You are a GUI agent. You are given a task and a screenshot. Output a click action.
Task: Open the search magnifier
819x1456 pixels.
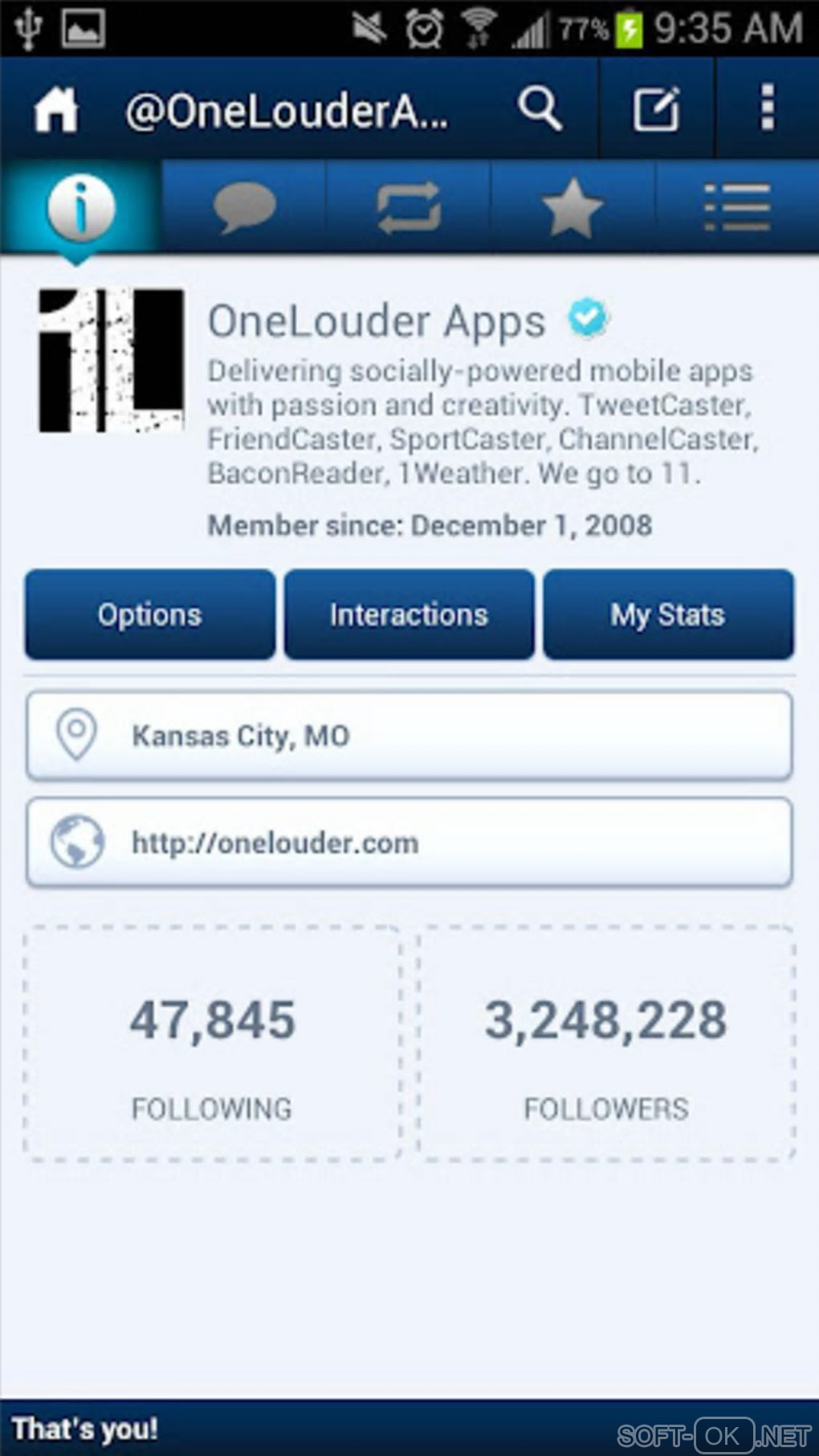(x=539, y=108)
